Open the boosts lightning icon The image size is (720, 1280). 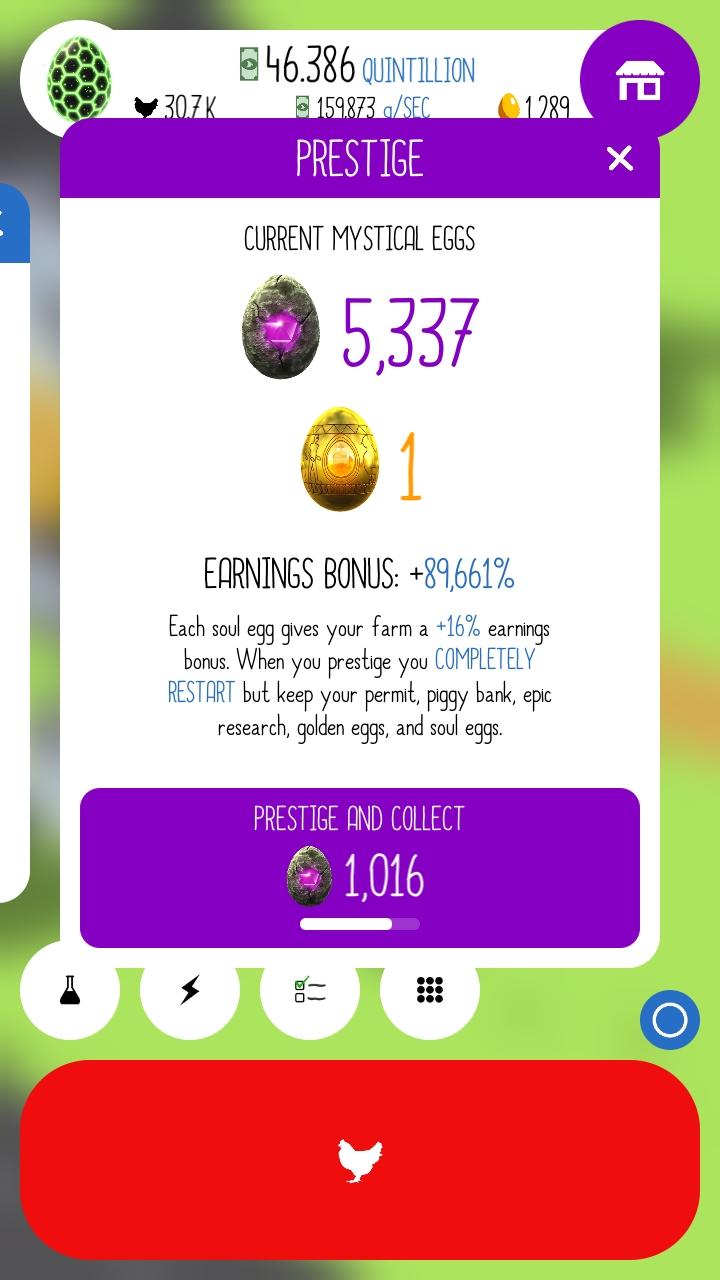tap(190, 990)
